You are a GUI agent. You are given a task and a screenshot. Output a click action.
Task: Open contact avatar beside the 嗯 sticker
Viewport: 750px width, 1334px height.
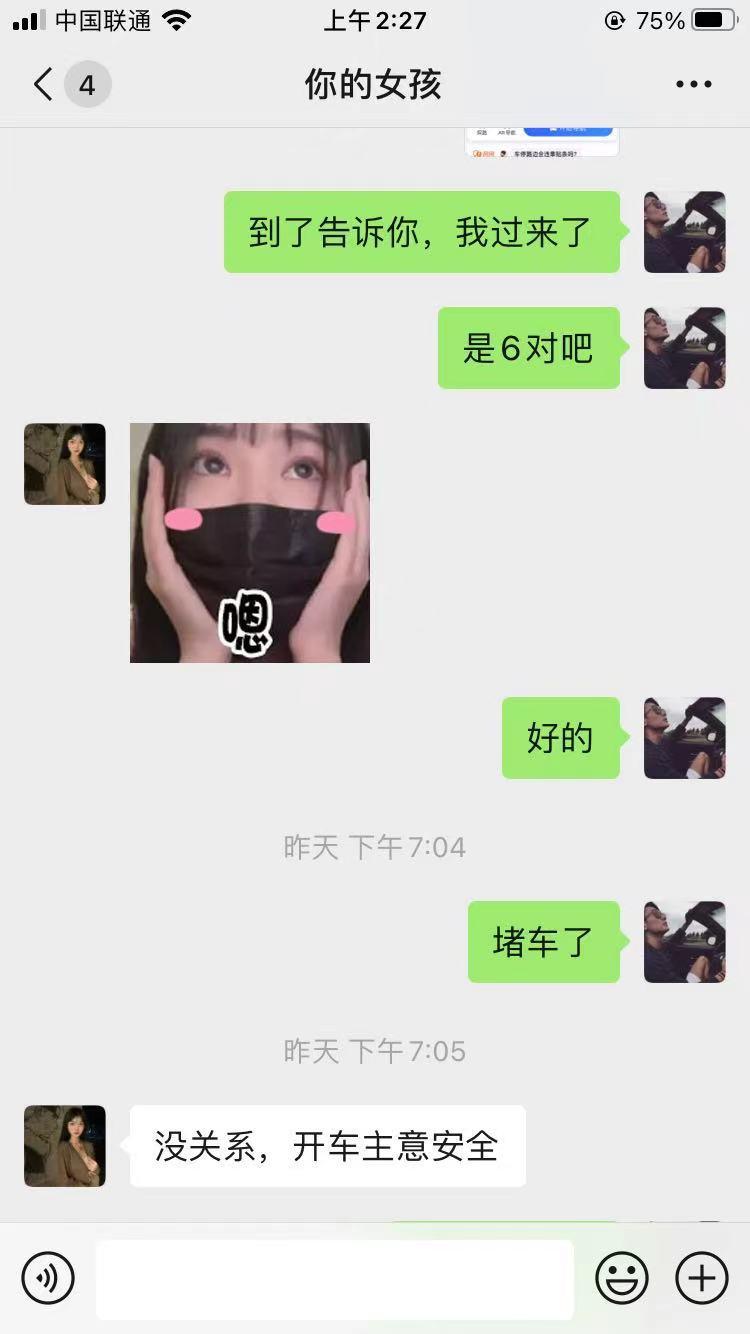coord(65,464)
